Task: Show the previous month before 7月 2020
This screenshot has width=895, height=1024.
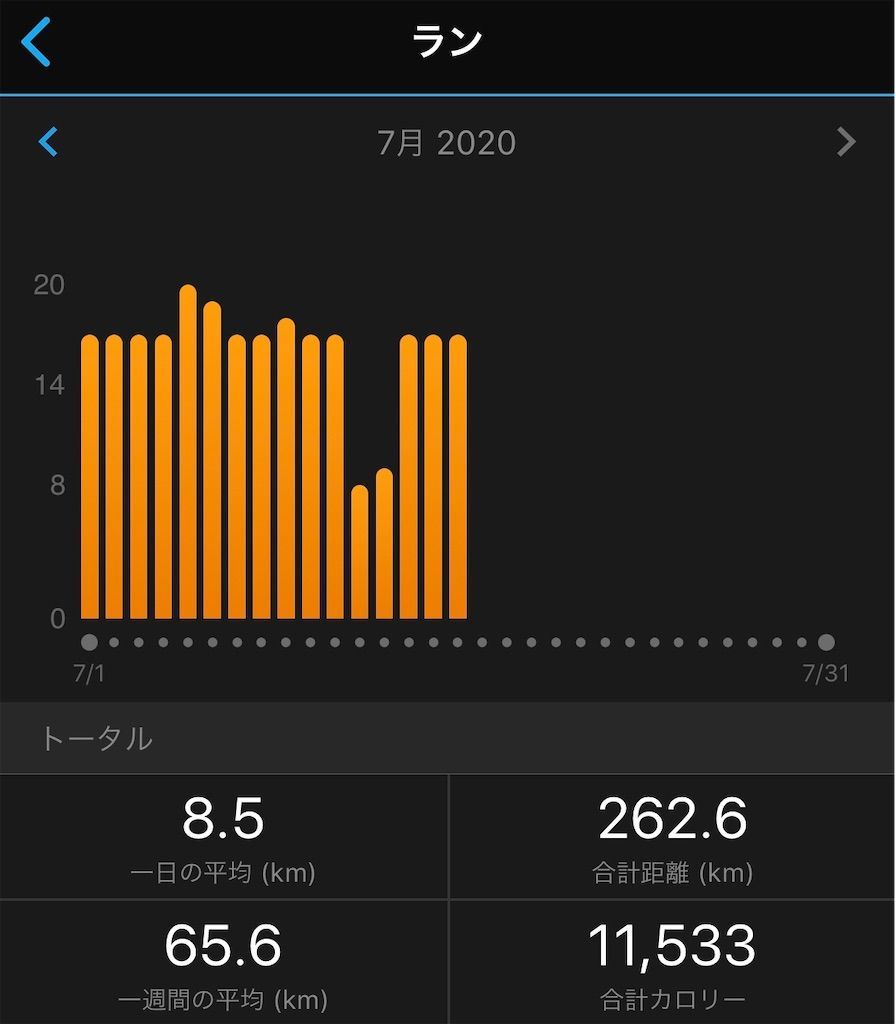Action: (x=48, y=142)
